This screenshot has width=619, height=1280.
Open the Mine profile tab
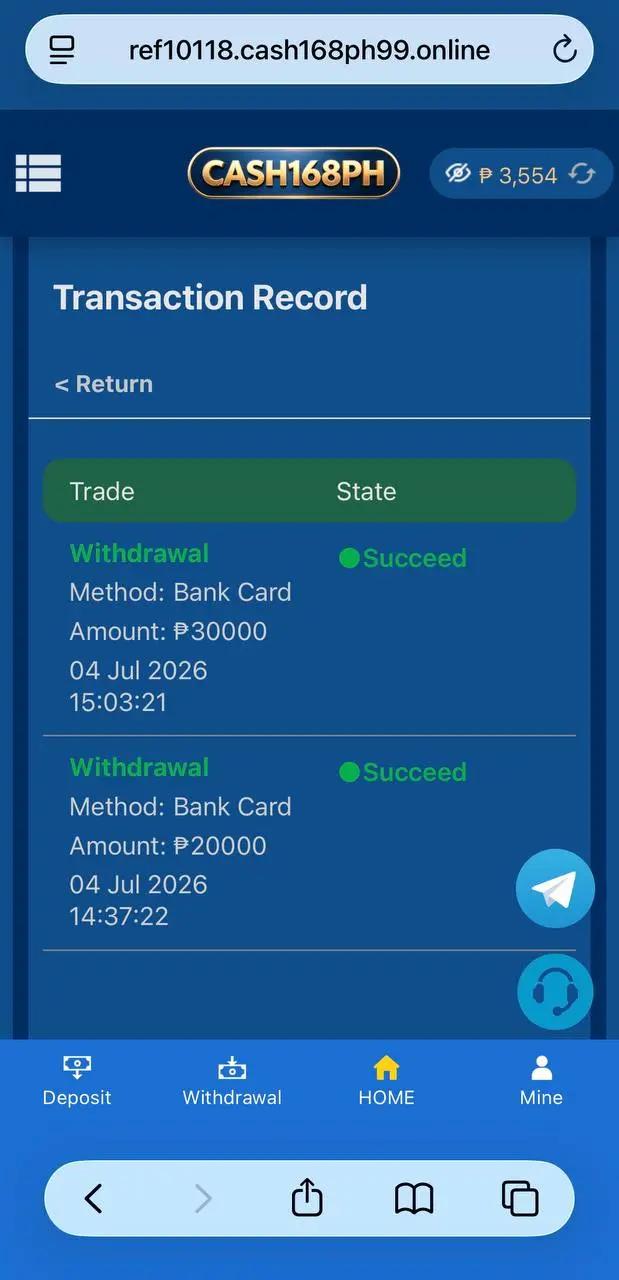click(541, 1082)
